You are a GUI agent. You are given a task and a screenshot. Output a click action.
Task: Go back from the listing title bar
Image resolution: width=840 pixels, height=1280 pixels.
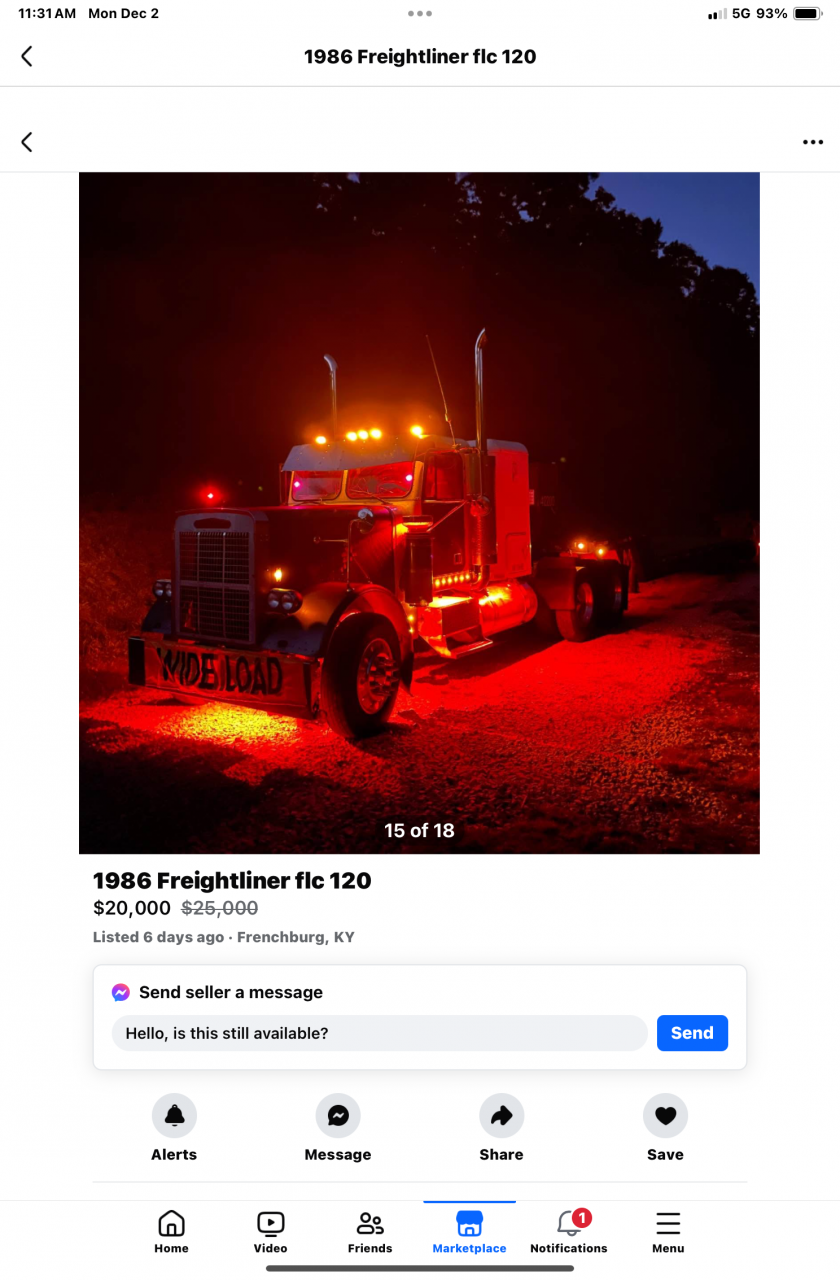tap(27, 57)
